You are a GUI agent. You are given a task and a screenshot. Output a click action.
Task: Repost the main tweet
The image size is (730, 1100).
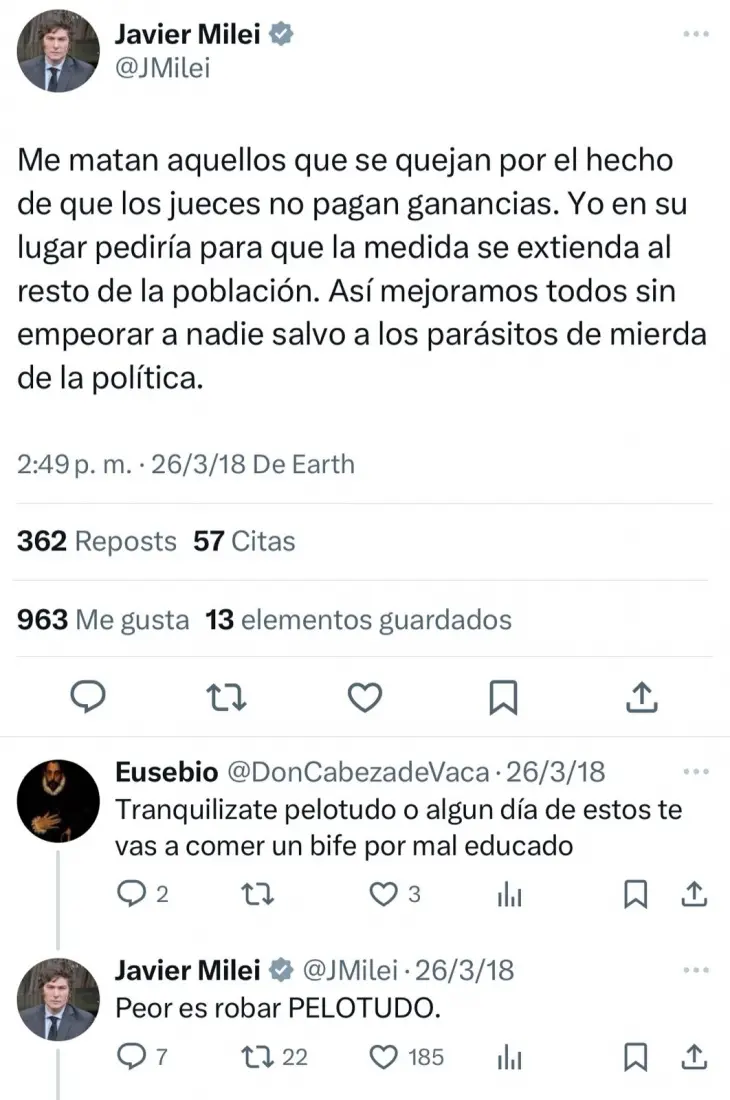(x=232, y=696)
